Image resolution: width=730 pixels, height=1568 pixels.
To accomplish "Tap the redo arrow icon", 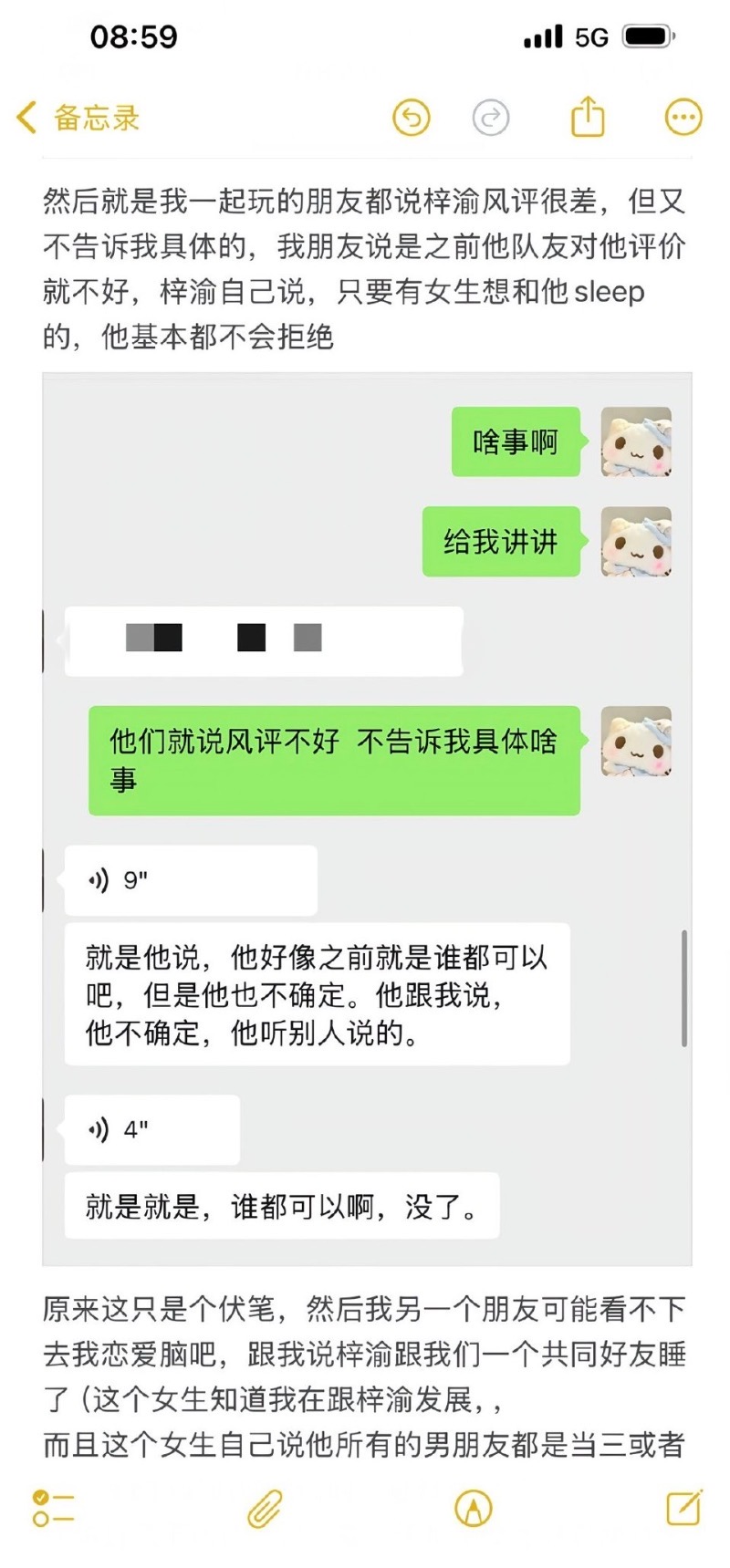I will [x=491, y=118].
